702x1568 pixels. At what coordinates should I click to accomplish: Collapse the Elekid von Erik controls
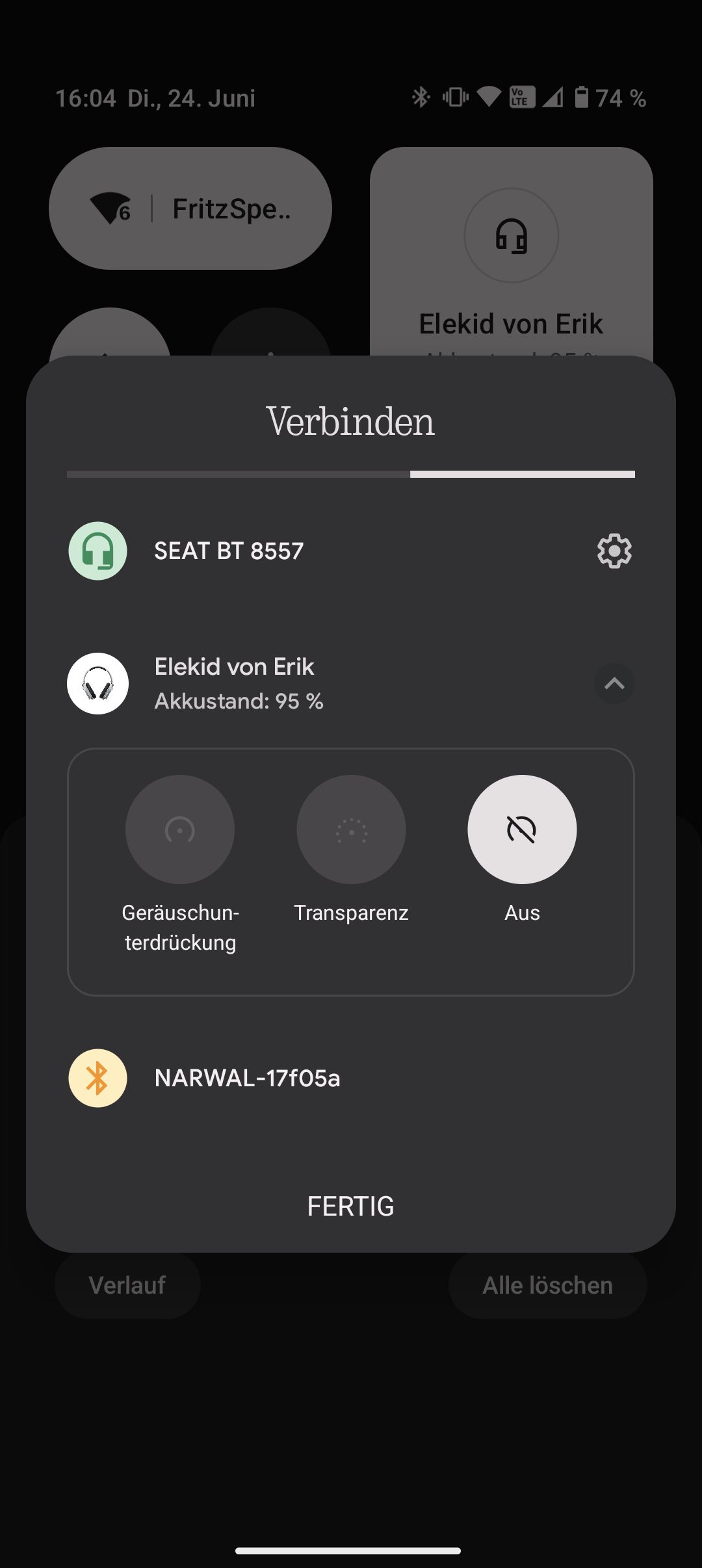point(614,683)
